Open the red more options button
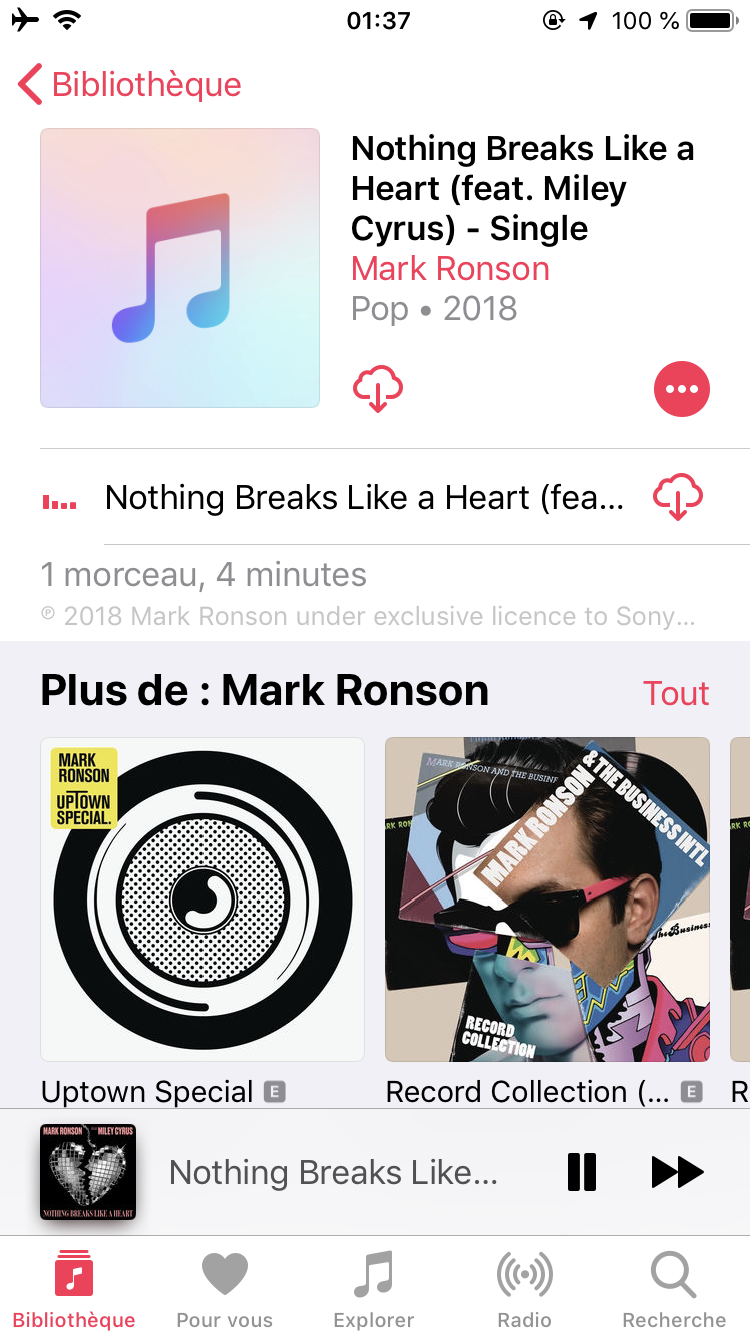This screenshot has width=750, height=1334. [x=681, y=389]
